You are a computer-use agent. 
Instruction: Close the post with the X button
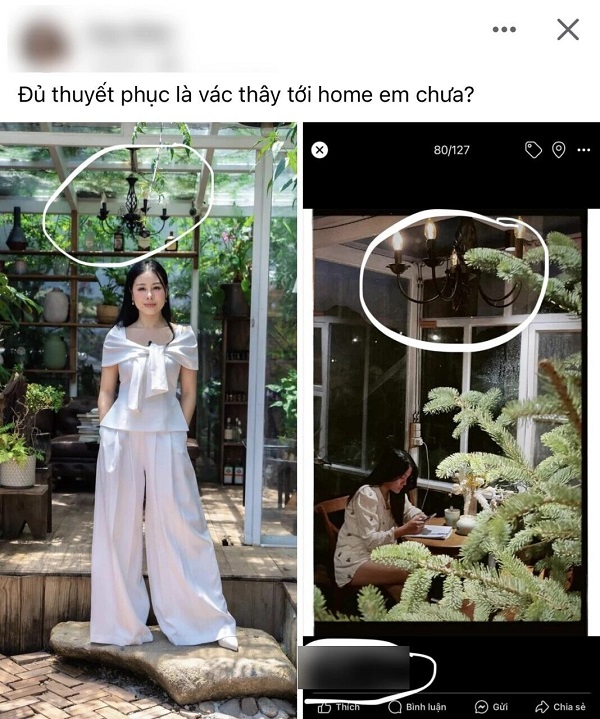pos(568,30)
